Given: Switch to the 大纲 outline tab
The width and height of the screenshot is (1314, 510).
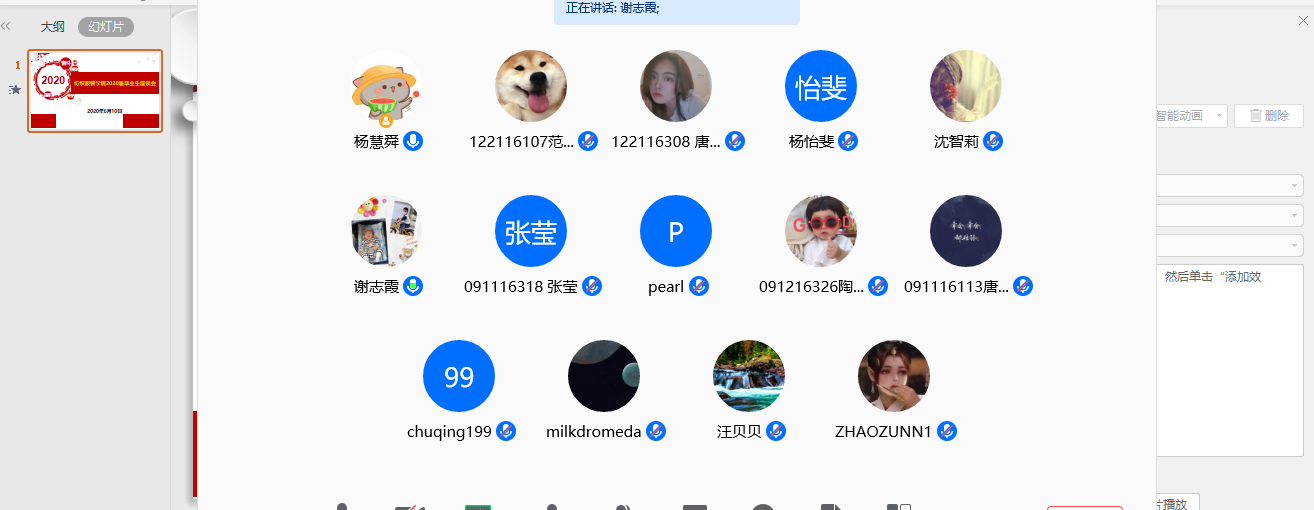Looking at the screenshot, I should [53, 27].
